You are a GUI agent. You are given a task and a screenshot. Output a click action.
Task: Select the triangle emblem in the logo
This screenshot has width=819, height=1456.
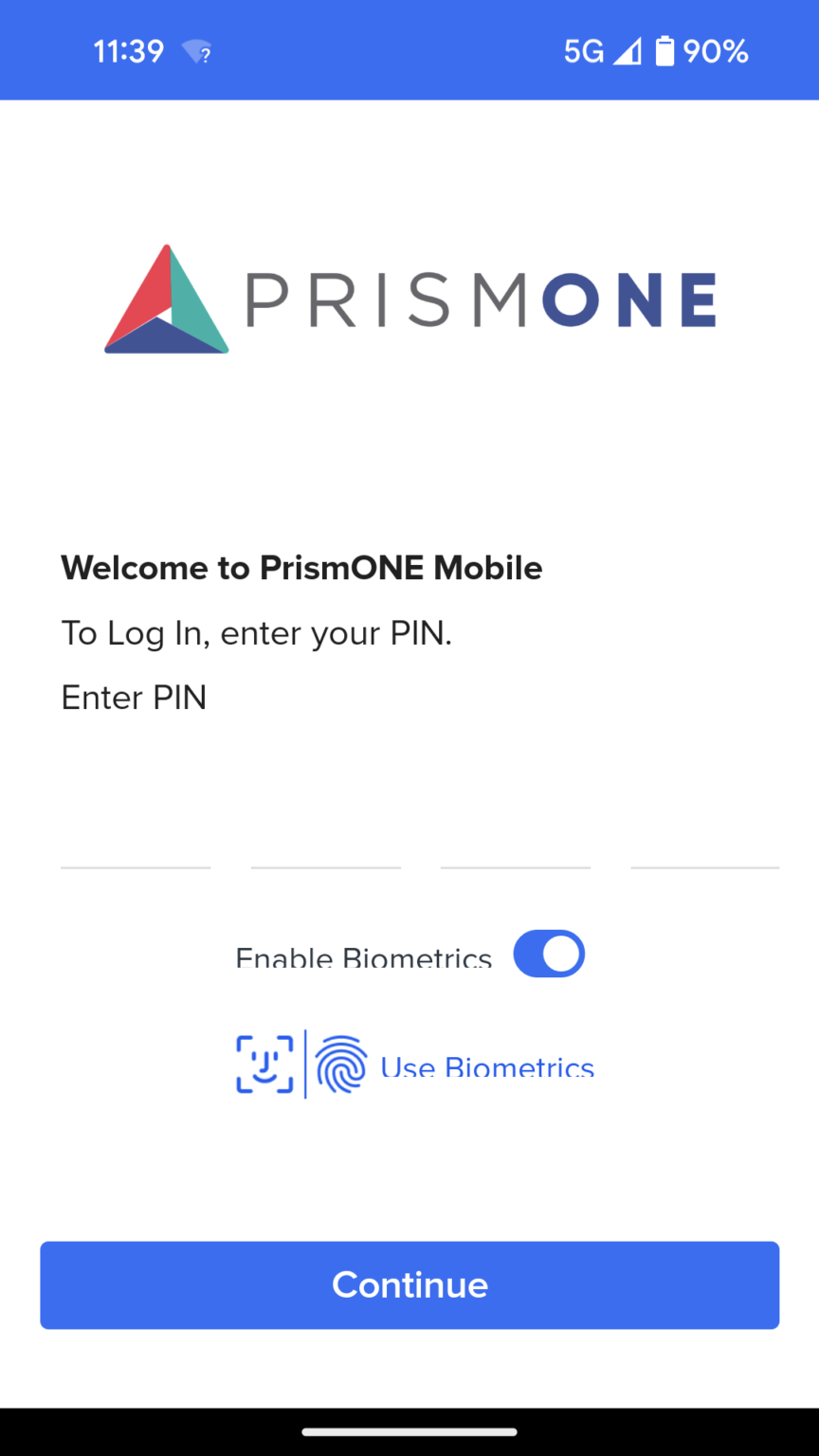pos(169,300)
